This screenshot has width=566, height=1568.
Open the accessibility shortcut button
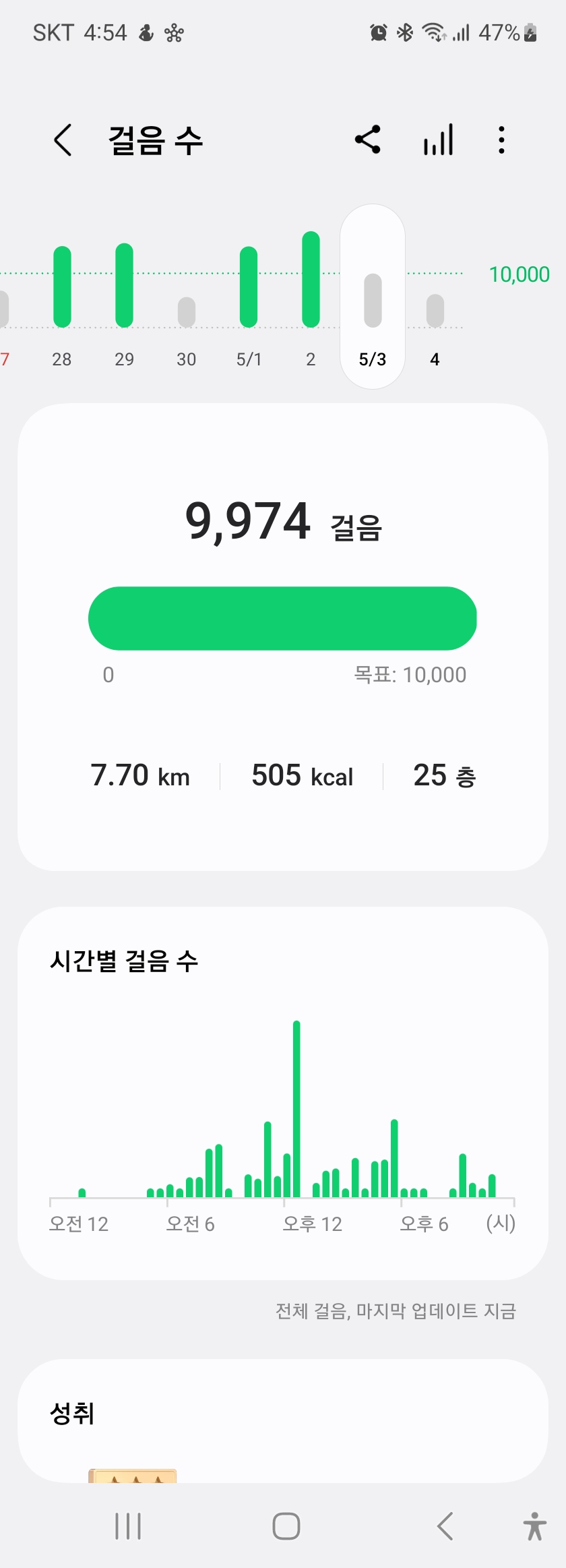pyautogui.click(x=535, y=1526)
